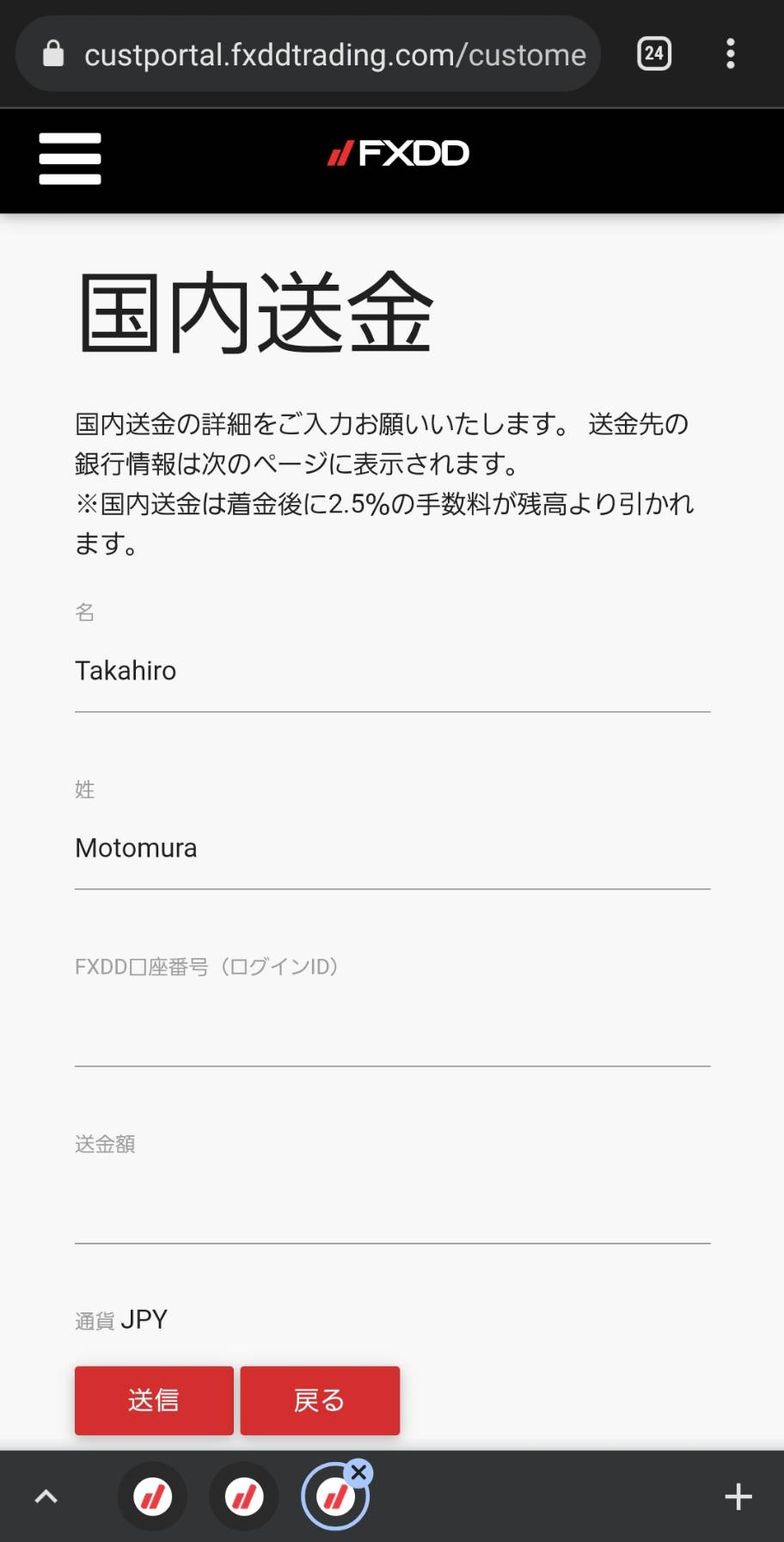784x1542 pixels.
Task: Close the highlighted tab in the tab strip
Action: 359,1472
